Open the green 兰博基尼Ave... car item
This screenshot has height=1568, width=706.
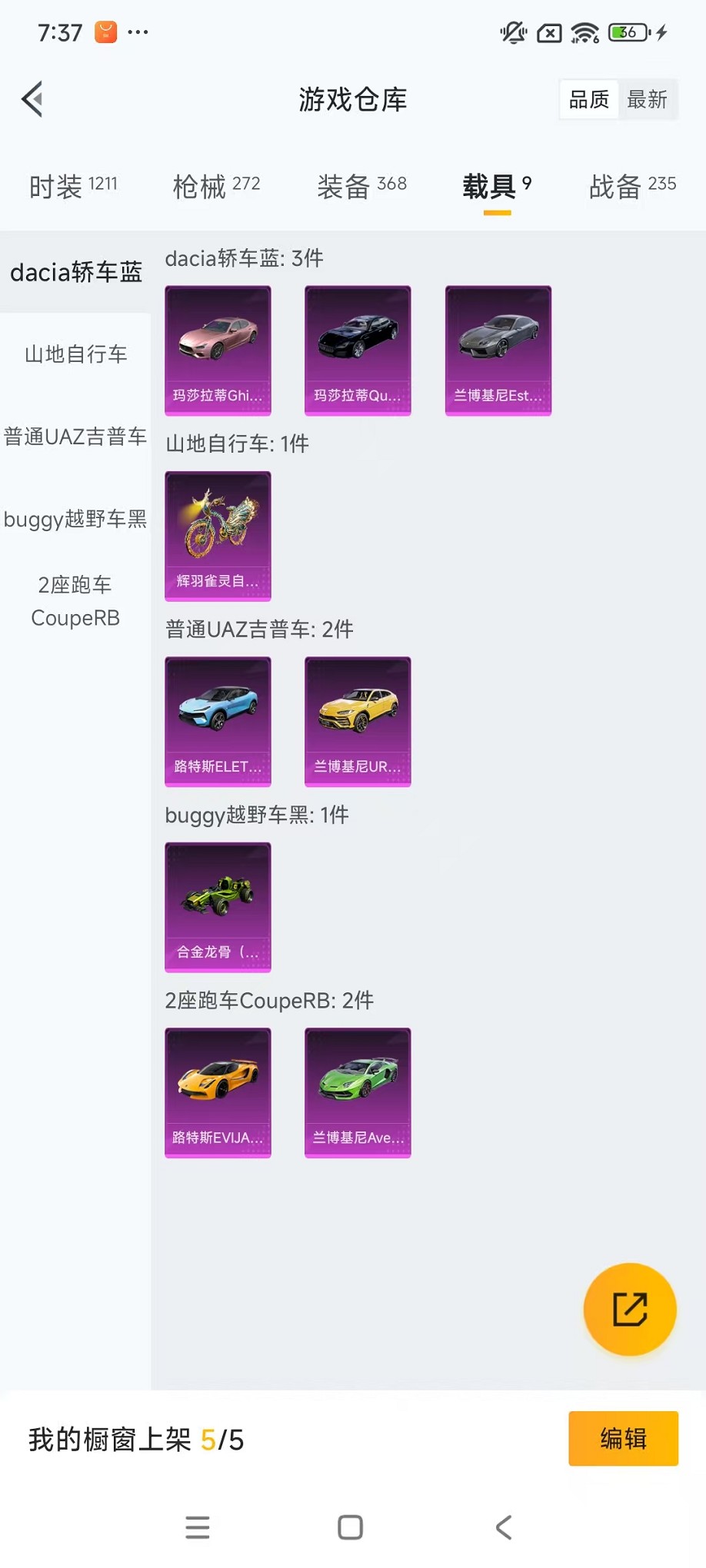coord(358,1092)
